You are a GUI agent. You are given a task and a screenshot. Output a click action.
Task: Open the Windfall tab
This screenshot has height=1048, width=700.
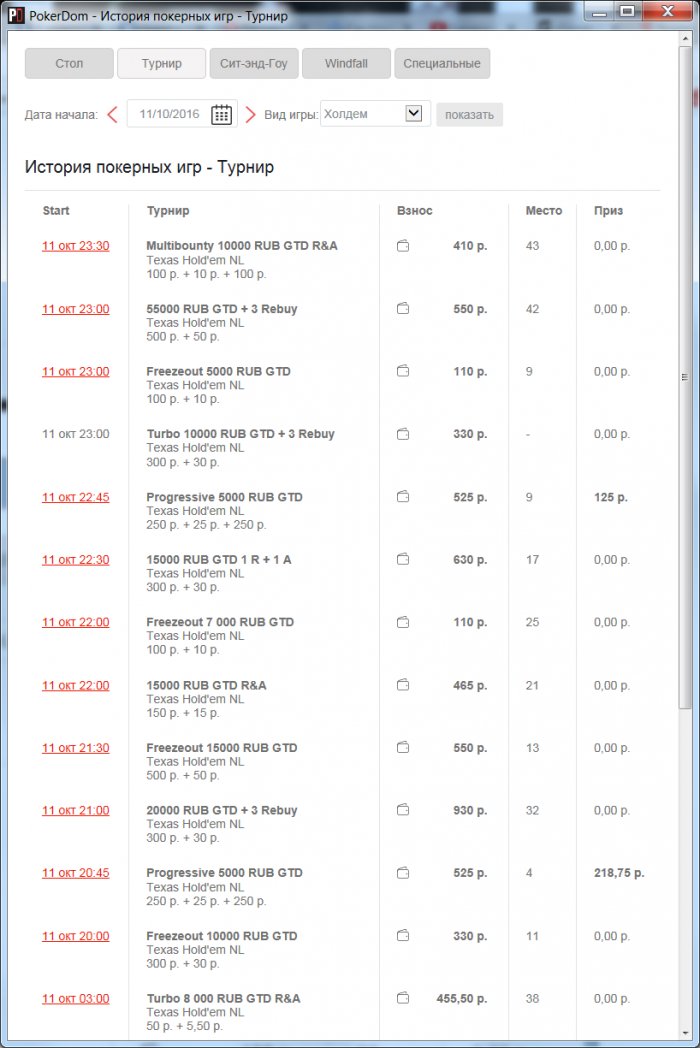[x=346, y=64]
